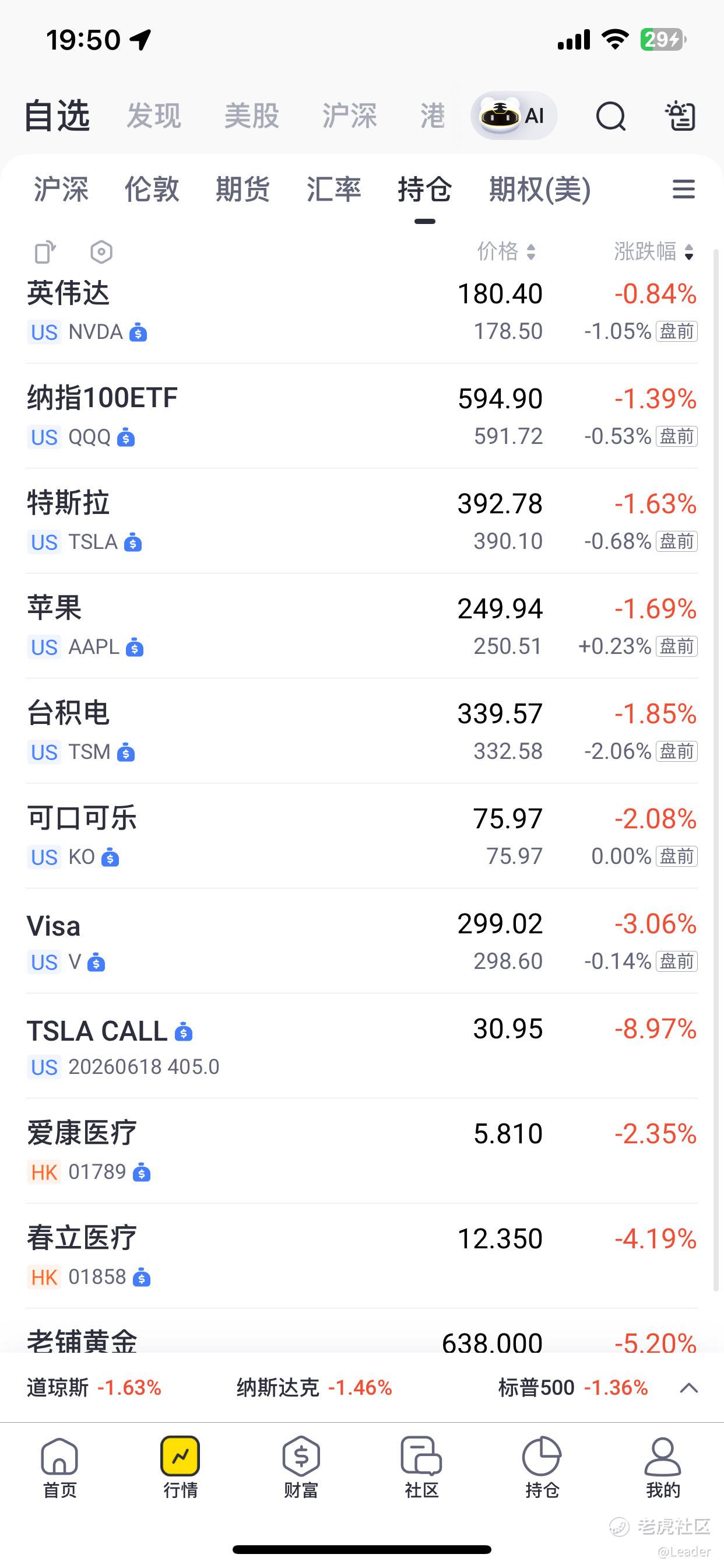
Task: Expand the market index bar chevron
Action: (x=688, y=1388)
